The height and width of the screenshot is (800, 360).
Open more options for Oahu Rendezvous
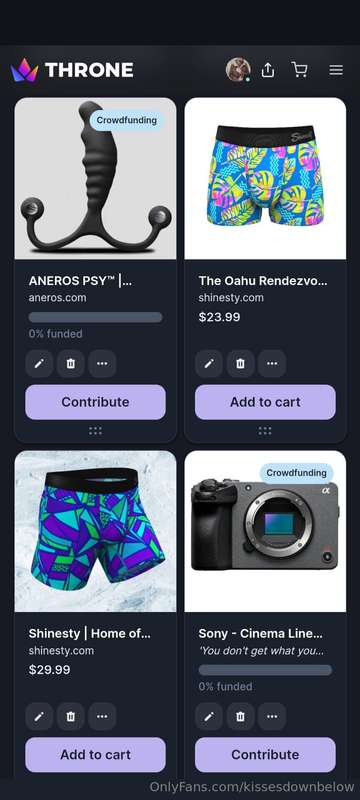point(272,363)
